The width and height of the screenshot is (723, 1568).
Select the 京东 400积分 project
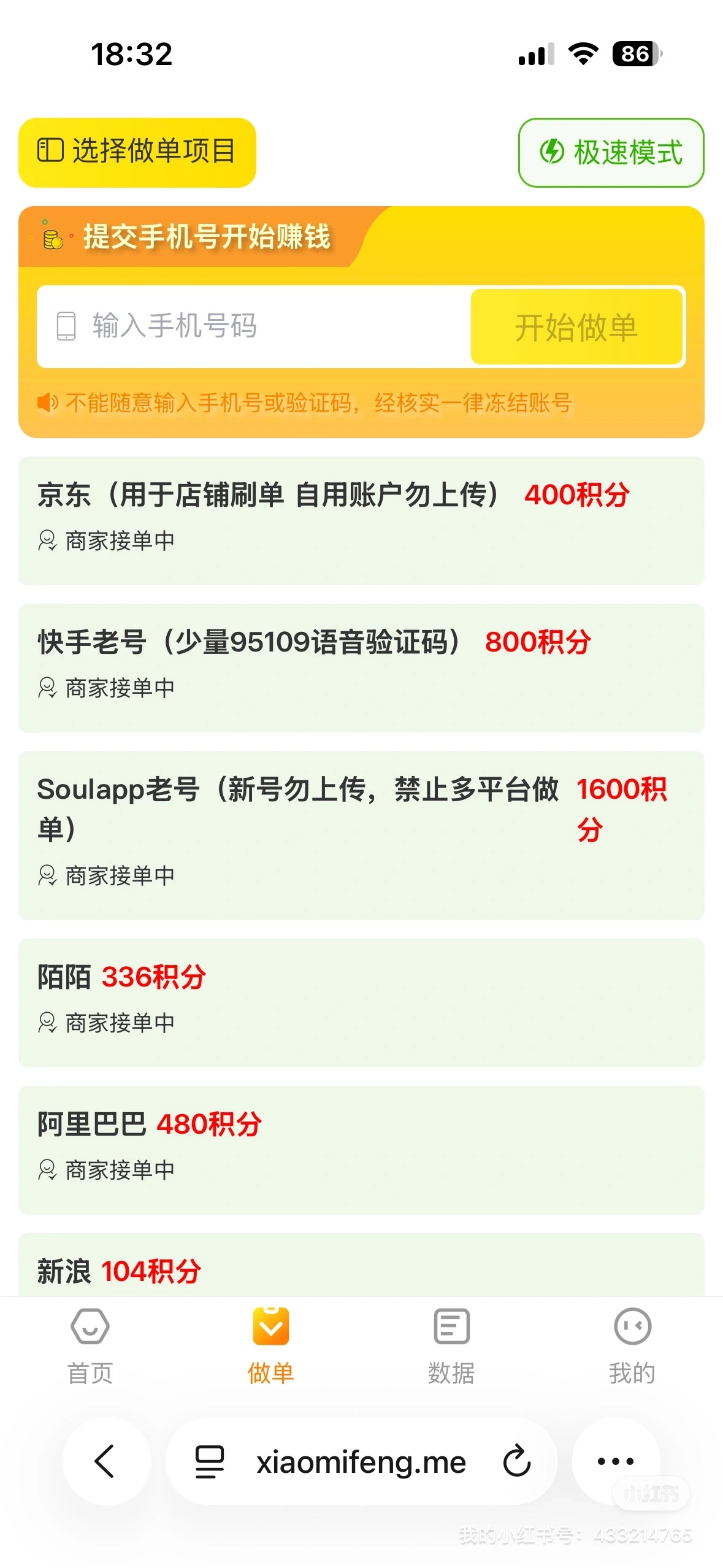361,520
